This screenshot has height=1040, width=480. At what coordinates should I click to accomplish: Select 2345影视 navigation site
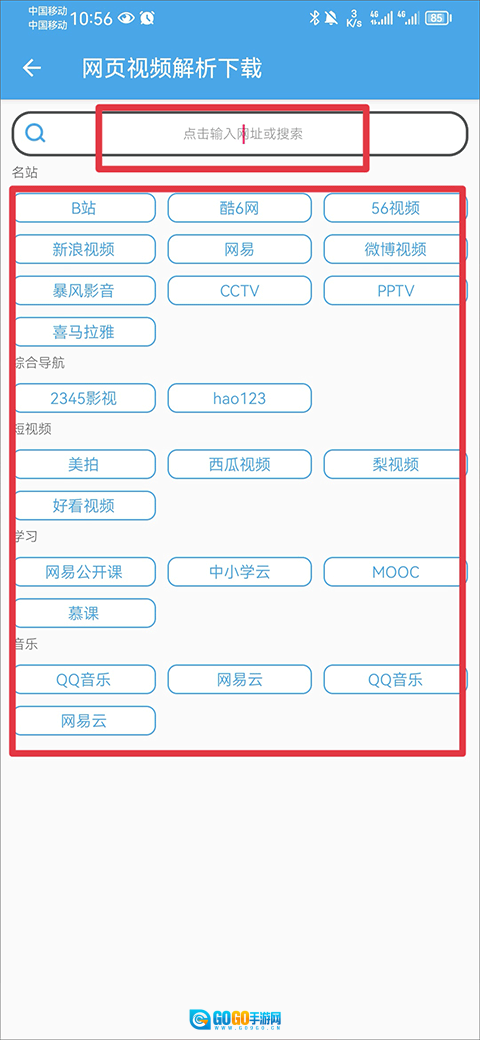coord(84,398)
